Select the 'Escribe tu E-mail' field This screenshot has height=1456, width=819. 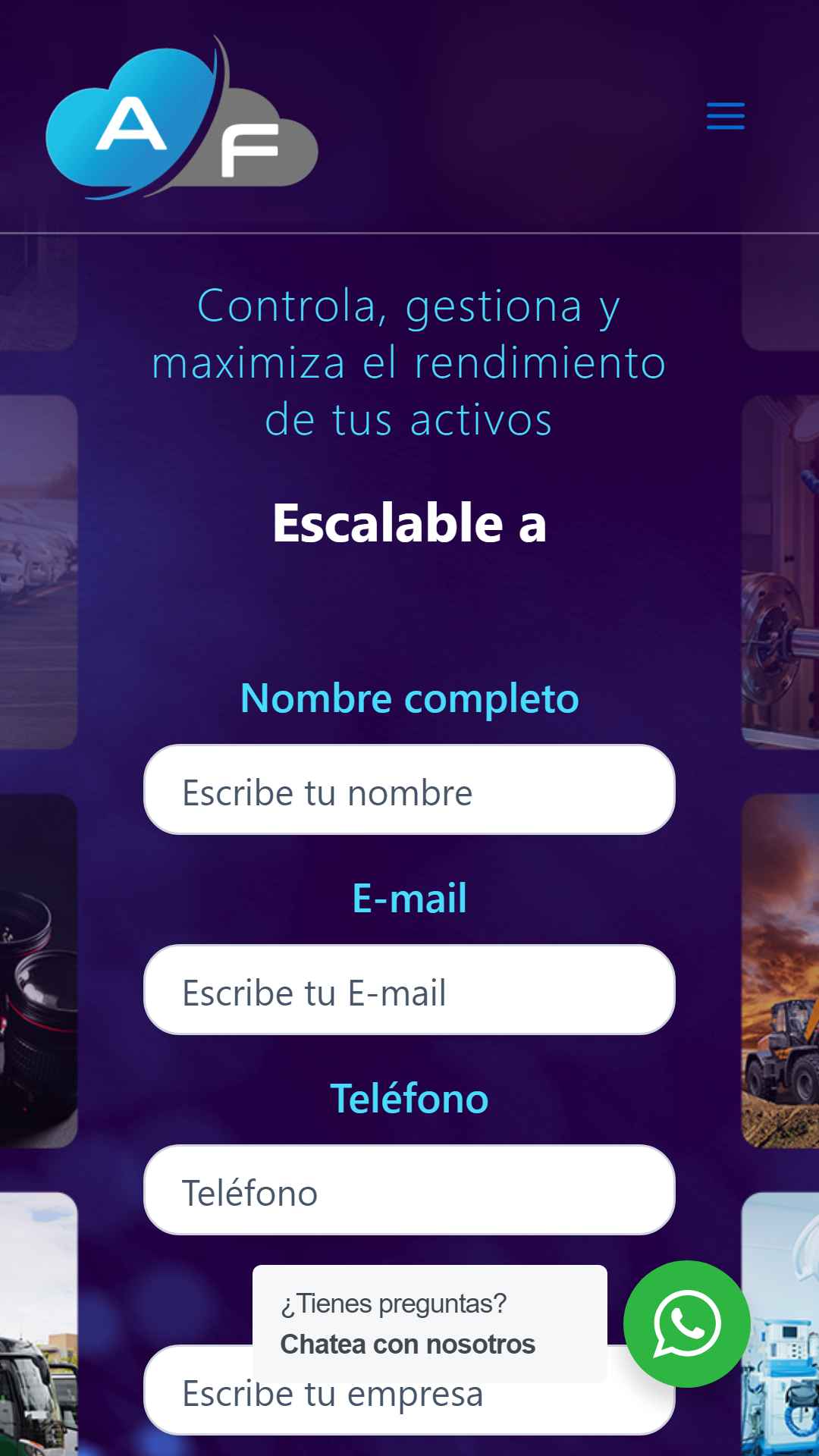409,990
